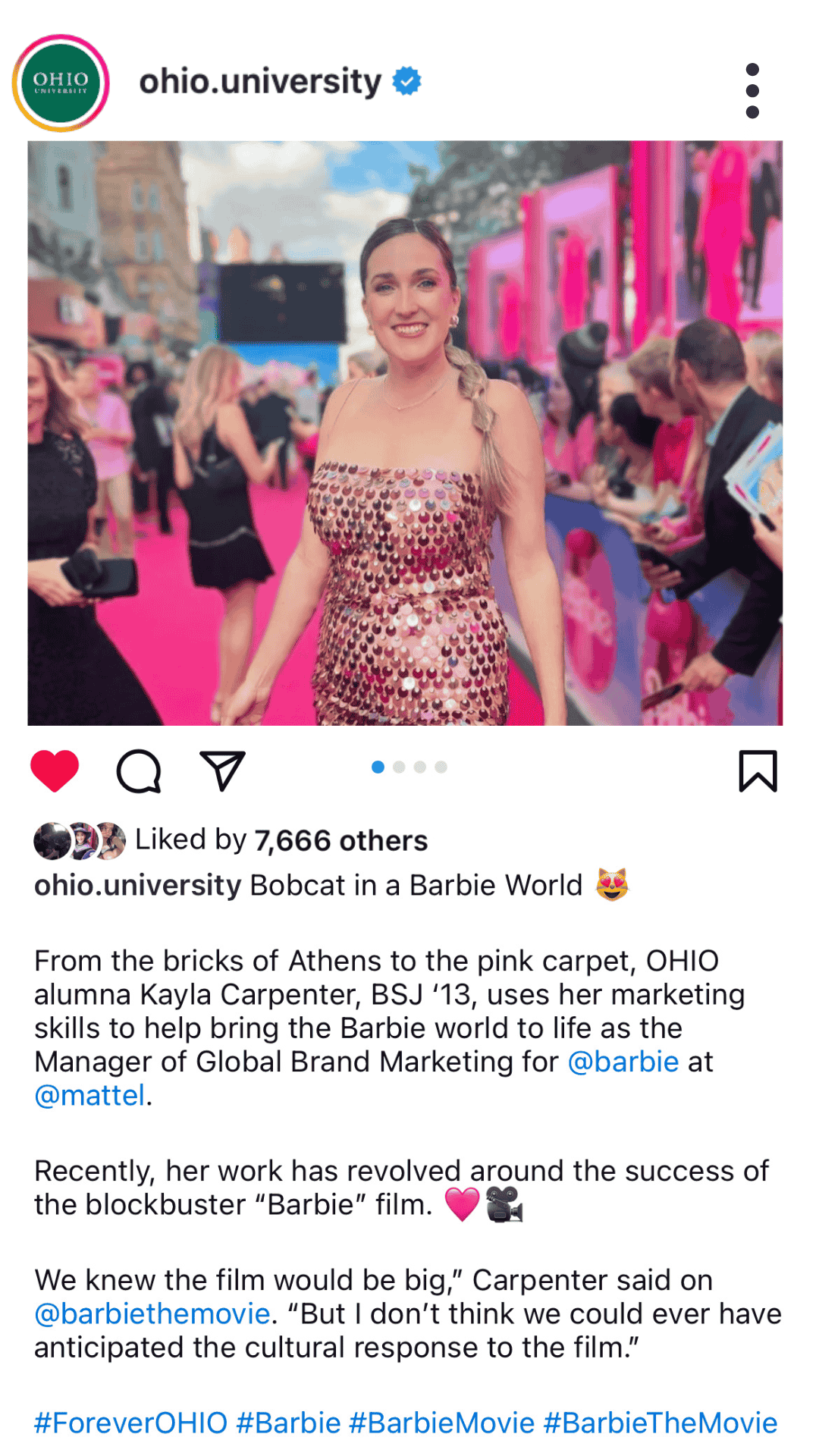The width and height of the screenshot is (819, 1456).
Task: Open the three-dot post options menu
Action: [752, 91]
